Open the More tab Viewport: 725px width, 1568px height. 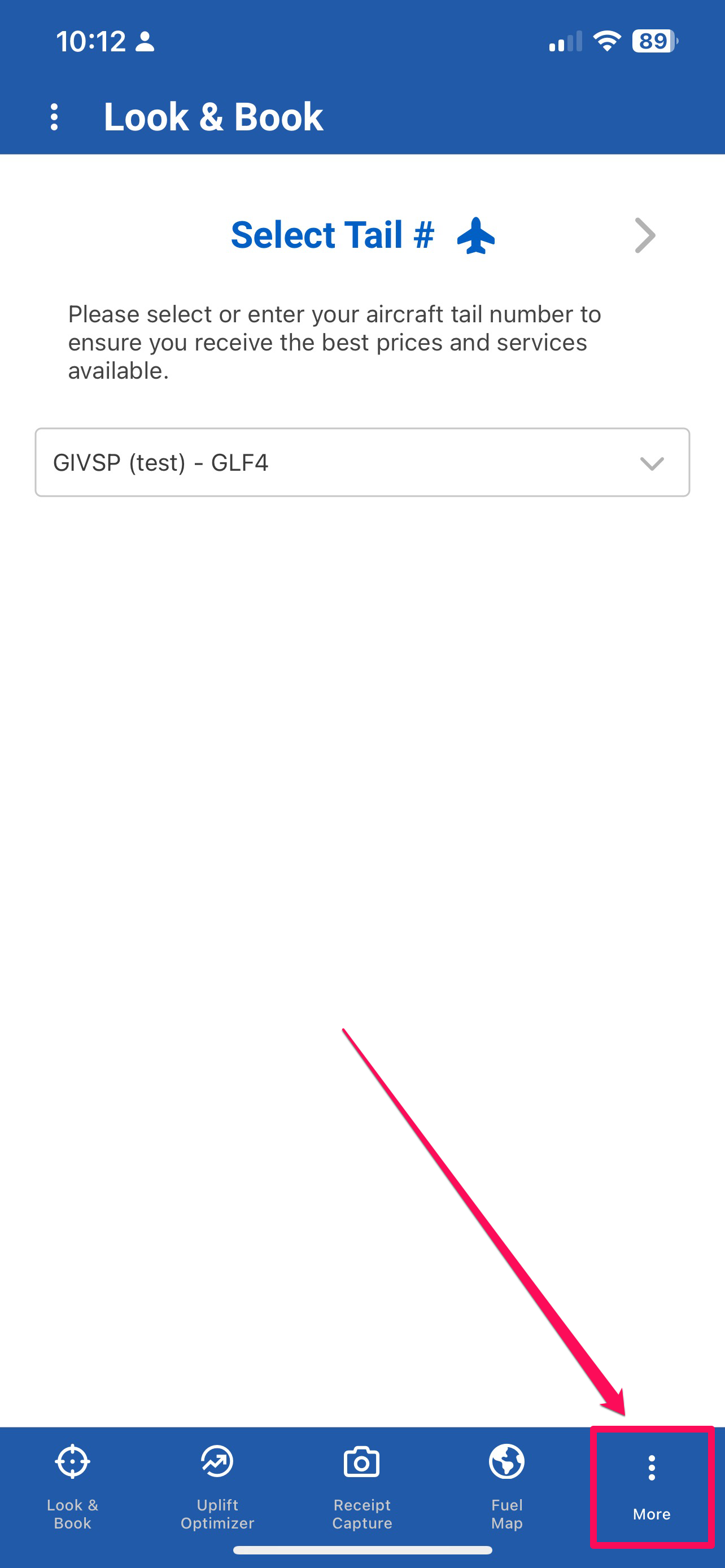coord(652,1485)
